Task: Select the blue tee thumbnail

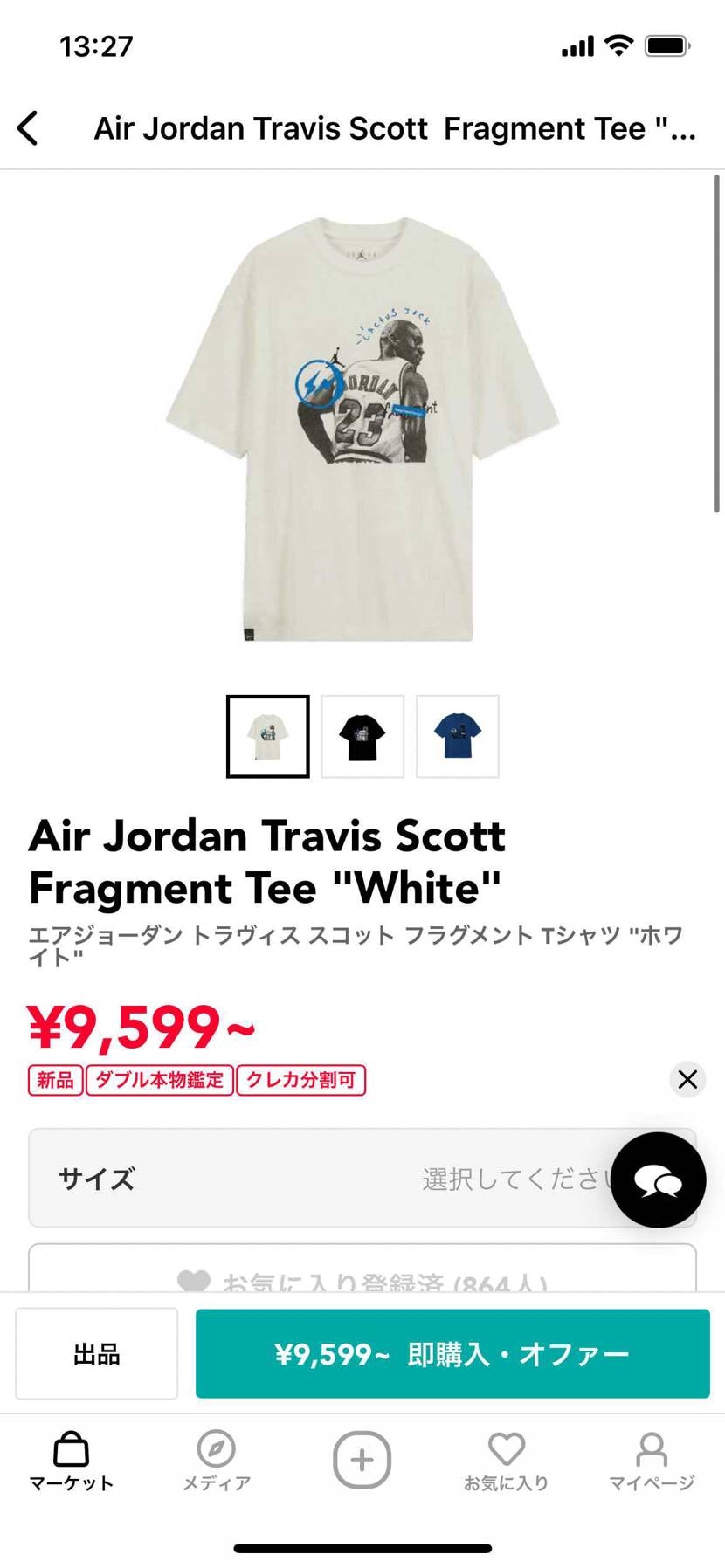Action: pyautogui.click(x=457, y=736)
